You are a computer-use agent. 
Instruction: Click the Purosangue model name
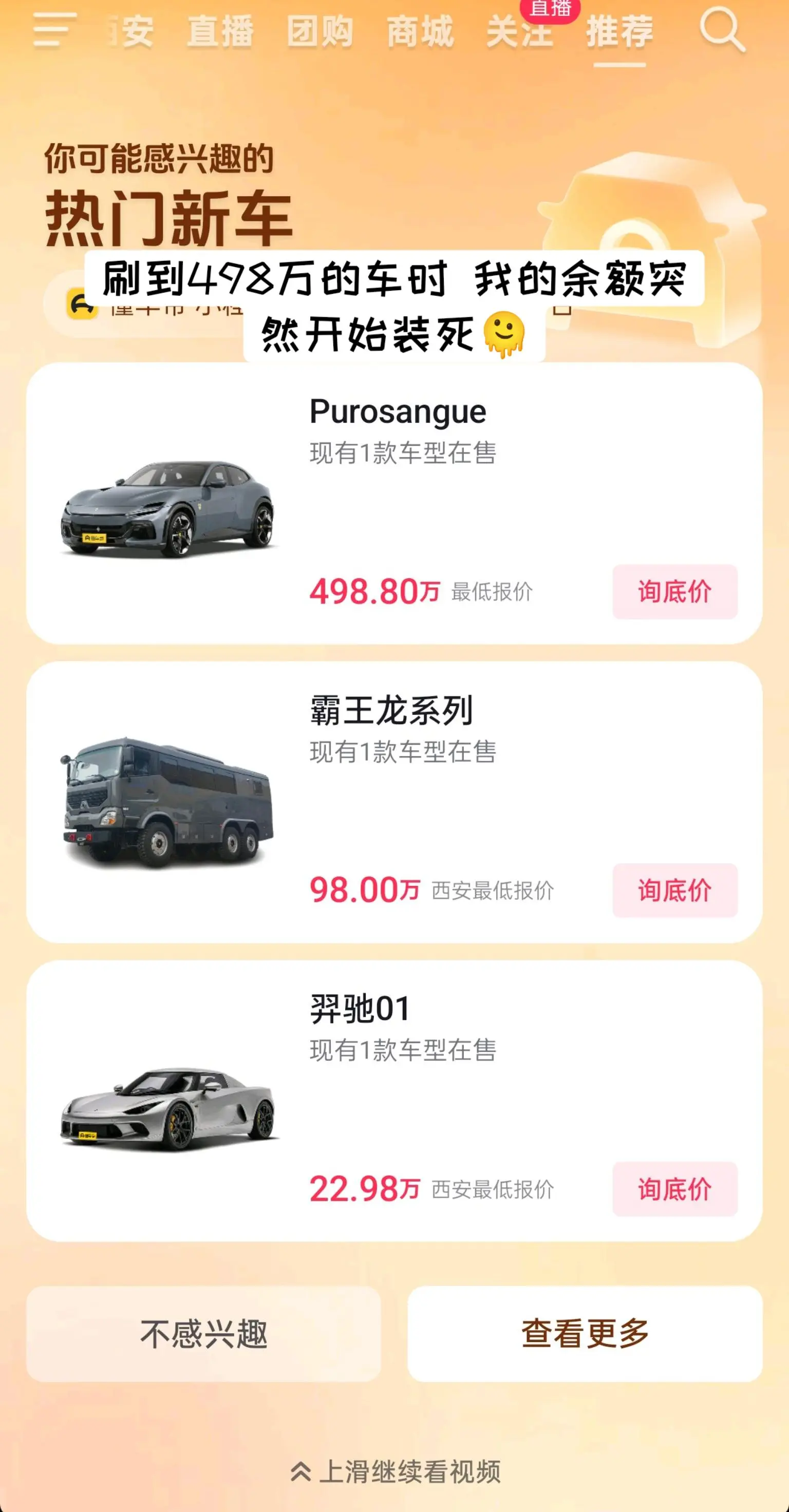[398, 411]
